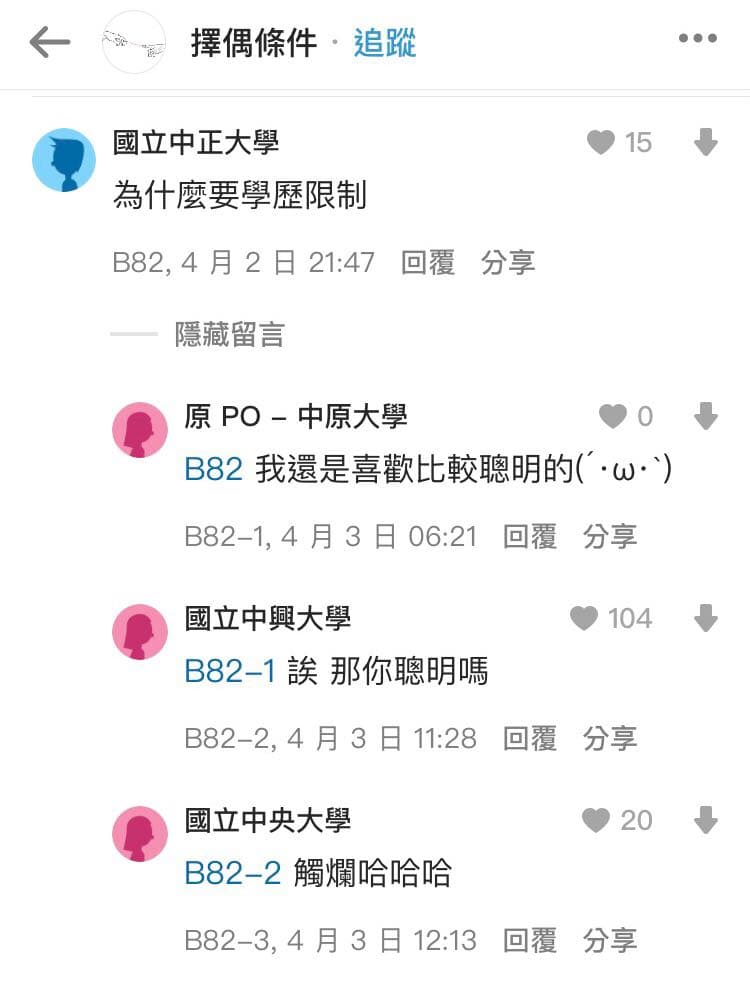Viewport: 750px width, 985px height.
Task: Reply to comment B82-3
Action: tap(530, 941)
